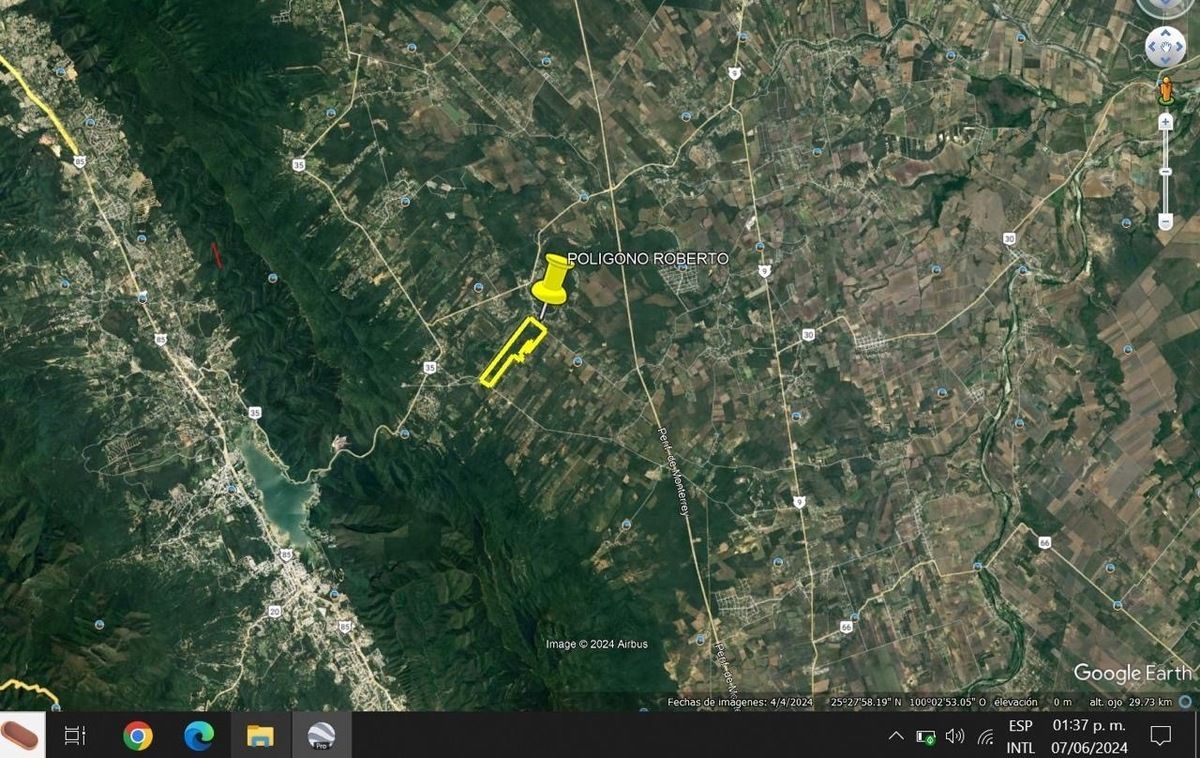Select Google Earth Pro taskbar icon

point(321,736)
